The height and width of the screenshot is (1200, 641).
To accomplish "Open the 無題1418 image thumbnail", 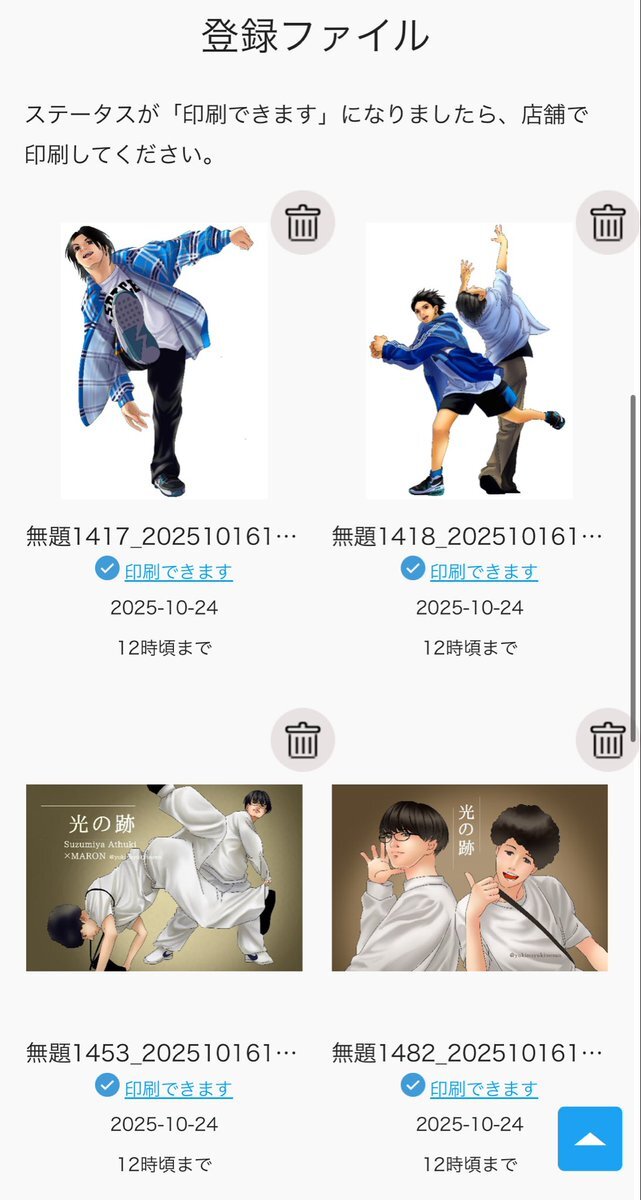I will tap(469, 361).
